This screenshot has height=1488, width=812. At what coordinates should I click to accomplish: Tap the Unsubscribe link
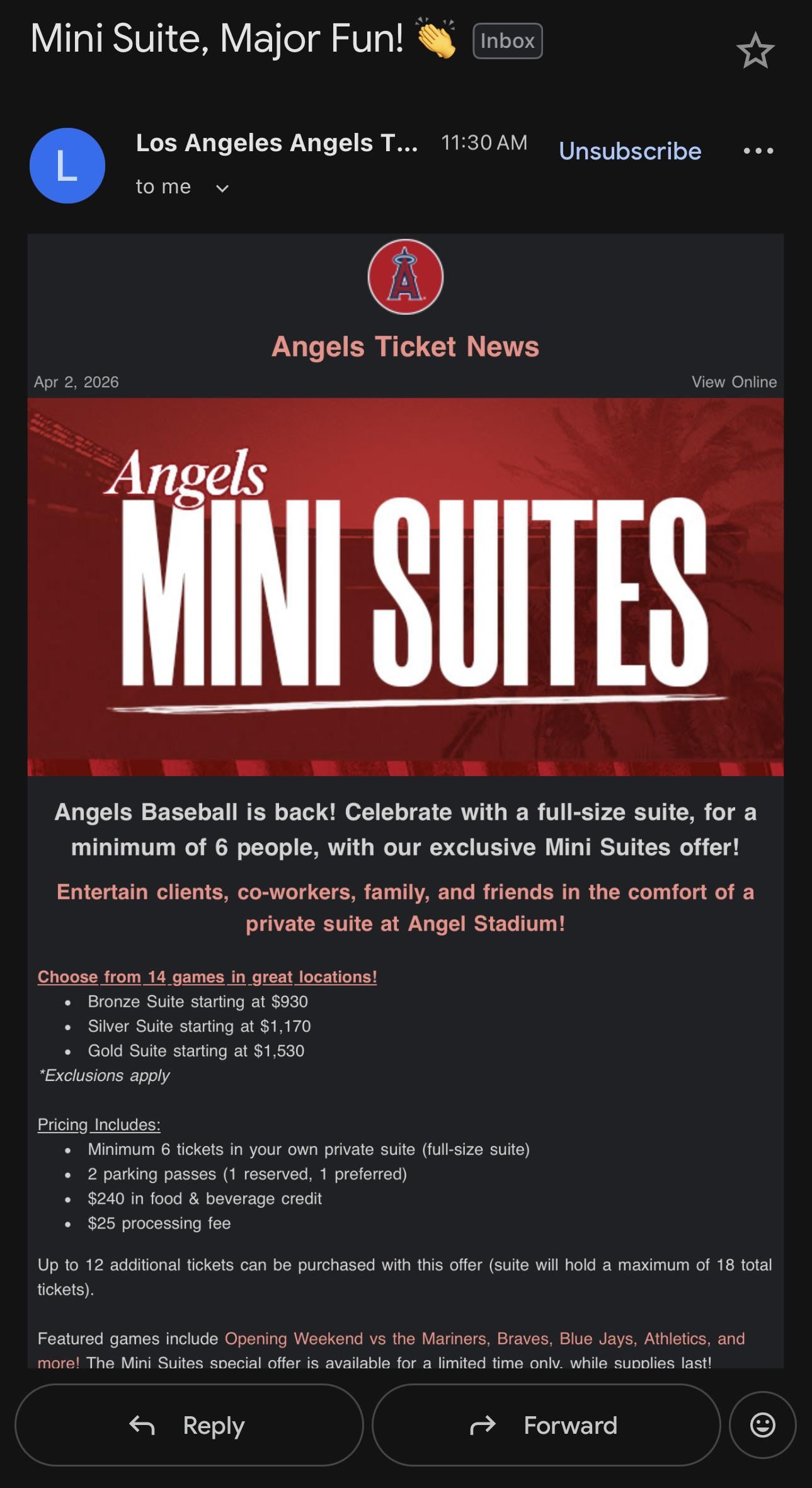point(629,151)
